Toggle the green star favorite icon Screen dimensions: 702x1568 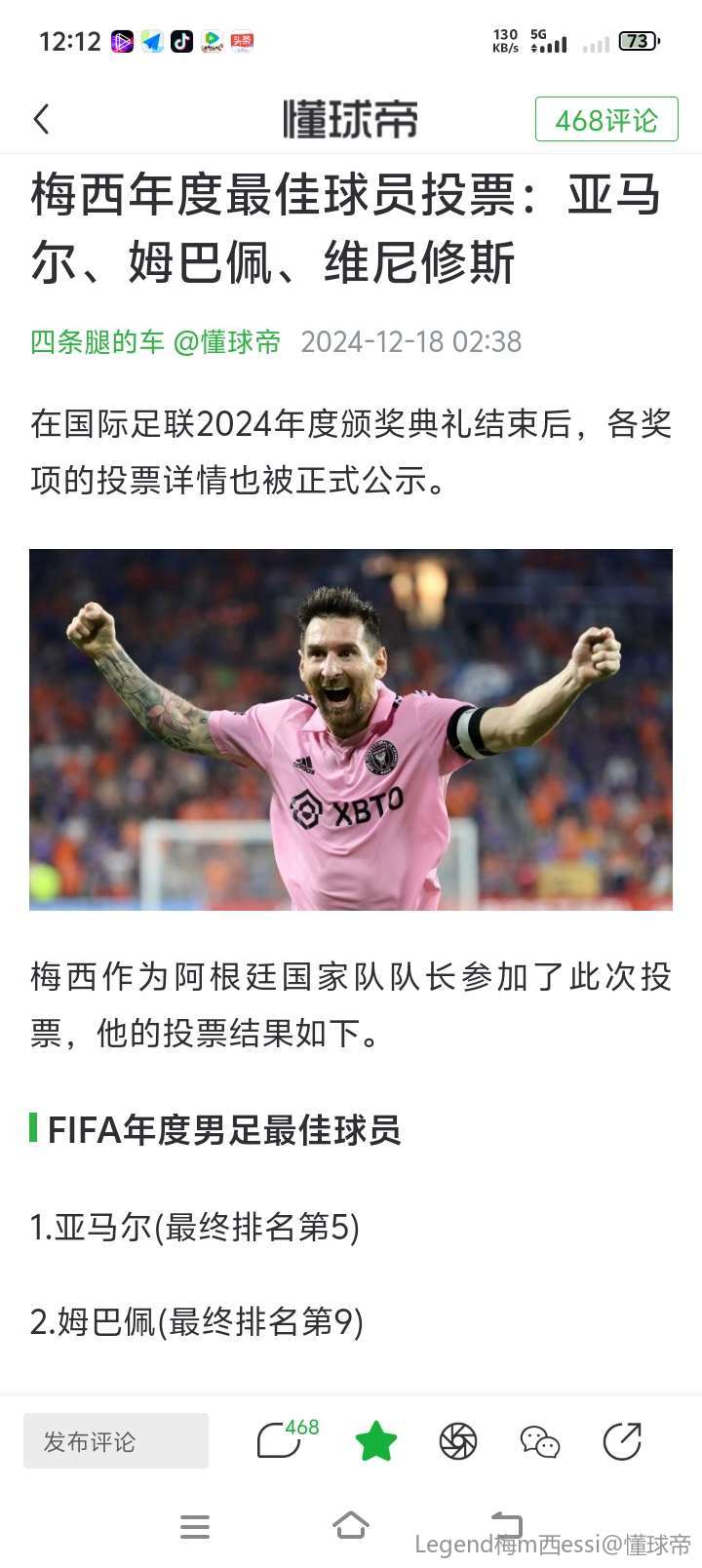(x=376, y=1441)
